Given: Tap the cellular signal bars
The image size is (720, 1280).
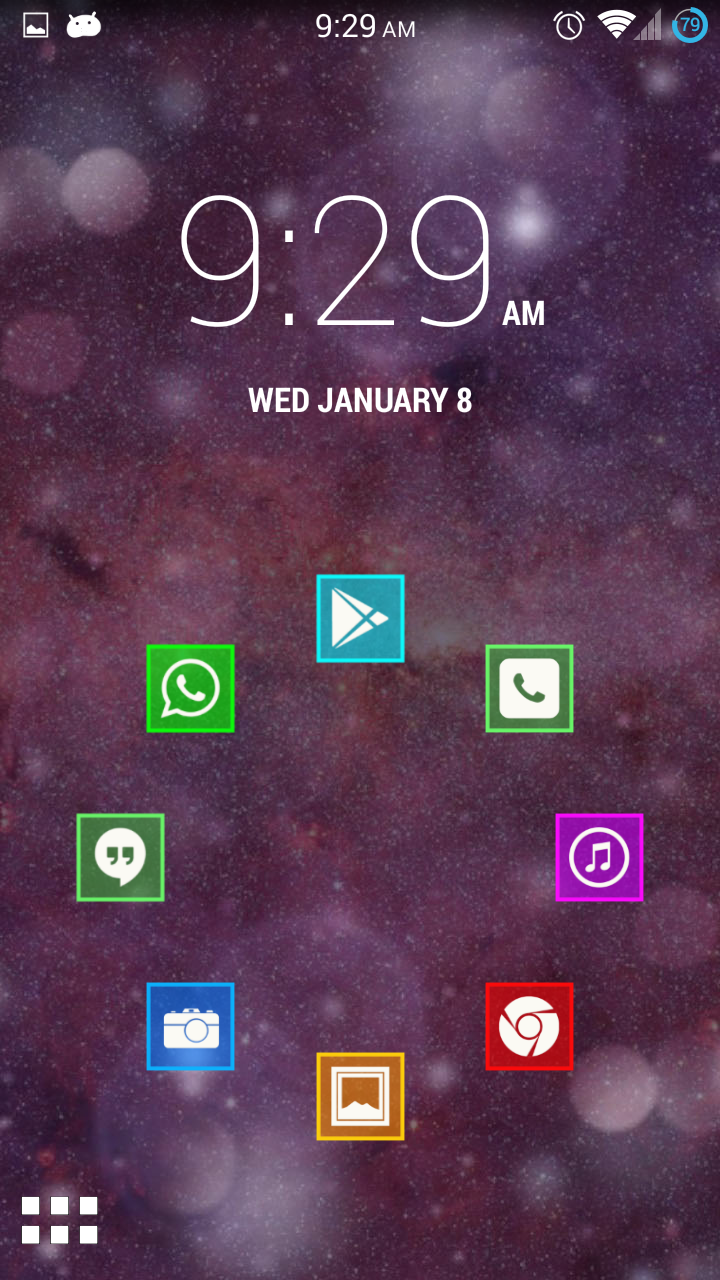Looking at the screenshot, I should 648,27.
